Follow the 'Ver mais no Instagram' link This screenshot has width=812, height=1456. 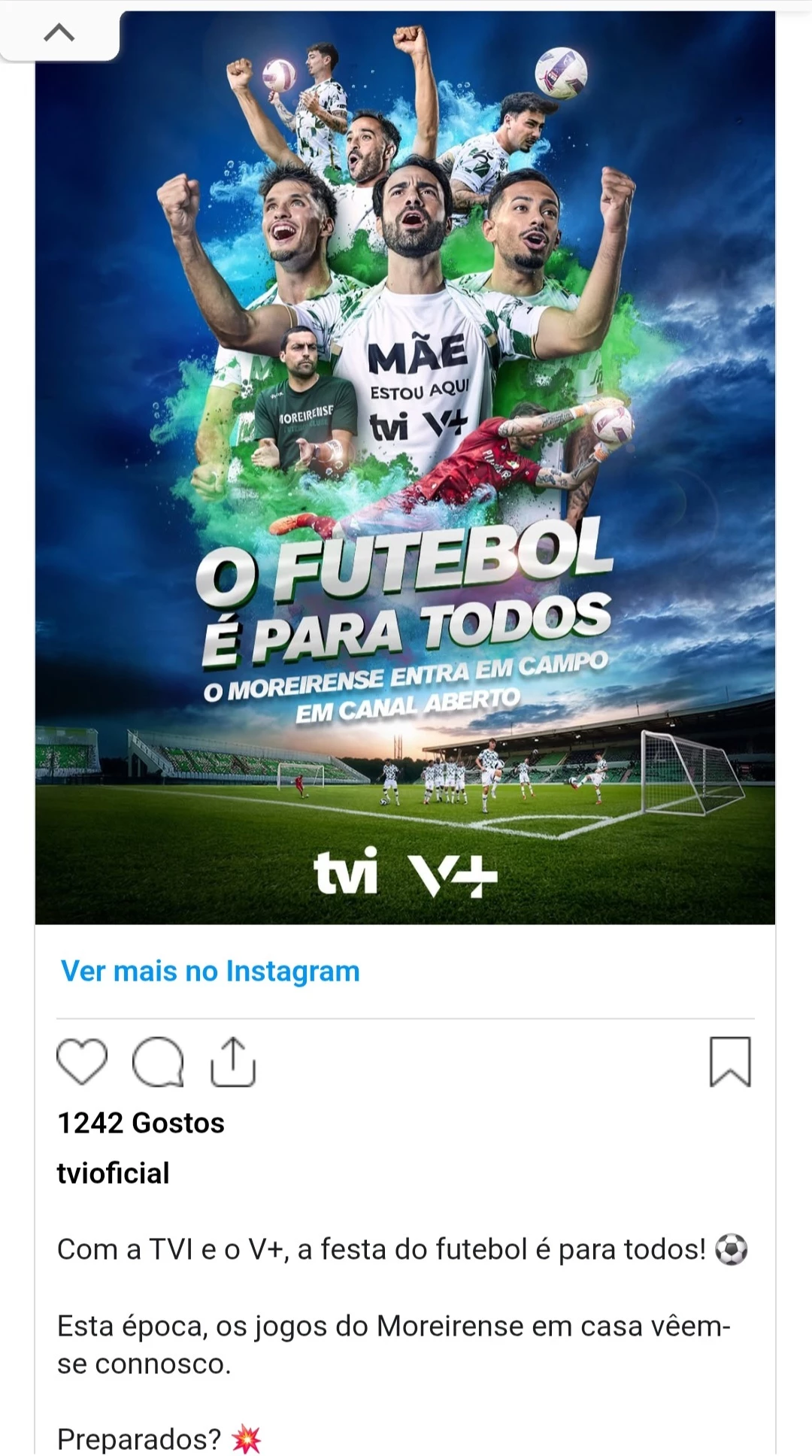210,971
